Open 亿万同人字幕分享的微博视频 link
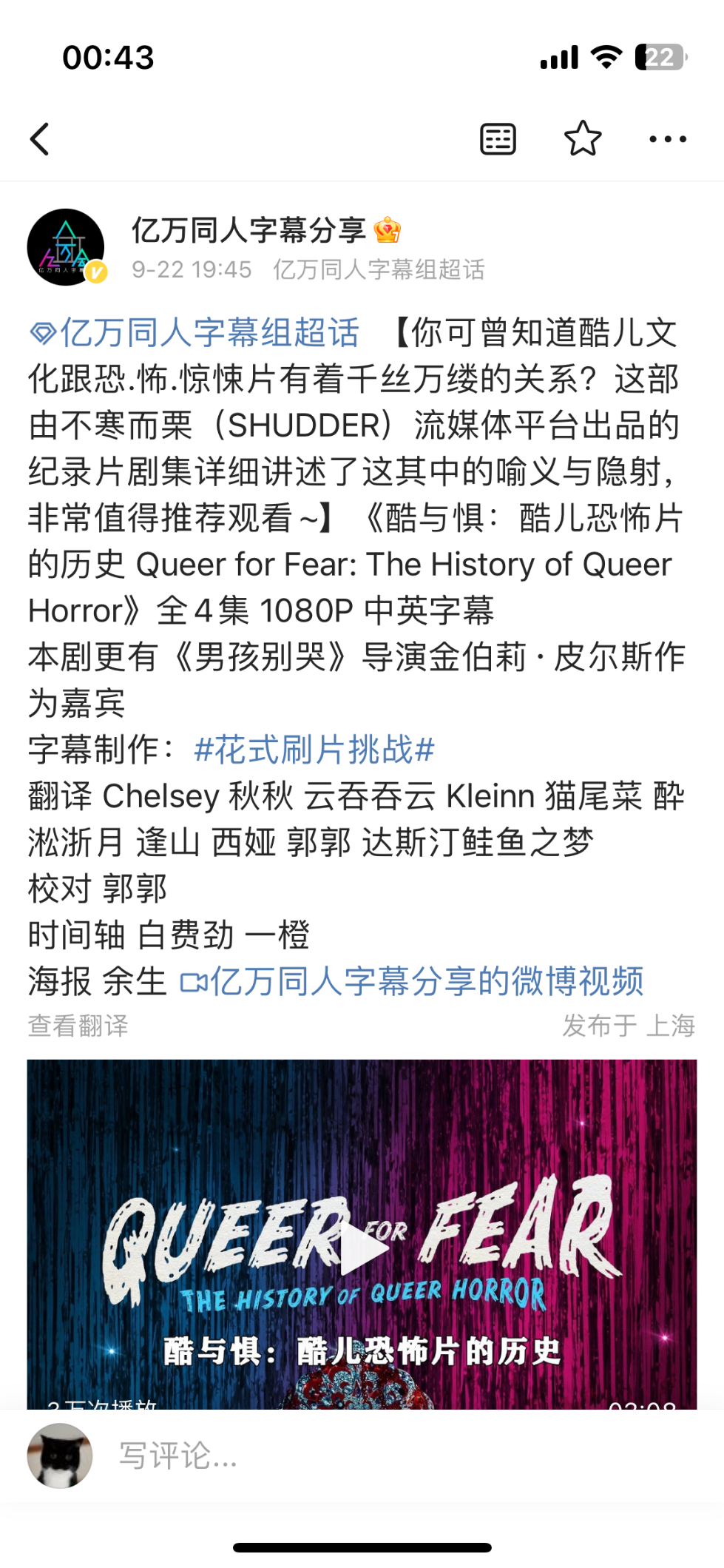 (413, 982)
